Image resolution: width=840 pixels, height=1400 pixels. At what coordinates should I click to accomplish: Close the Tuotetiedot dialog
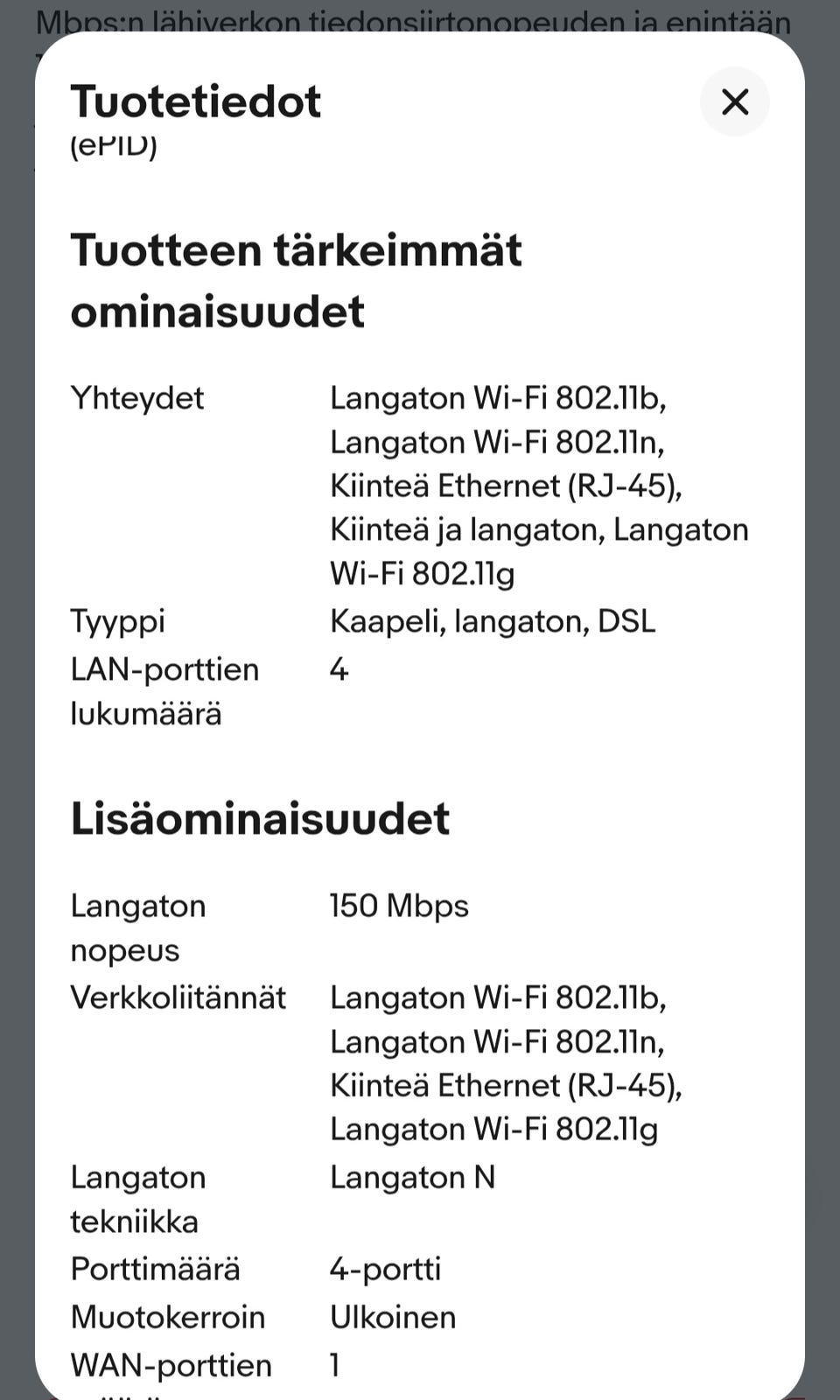pos(734,101)
